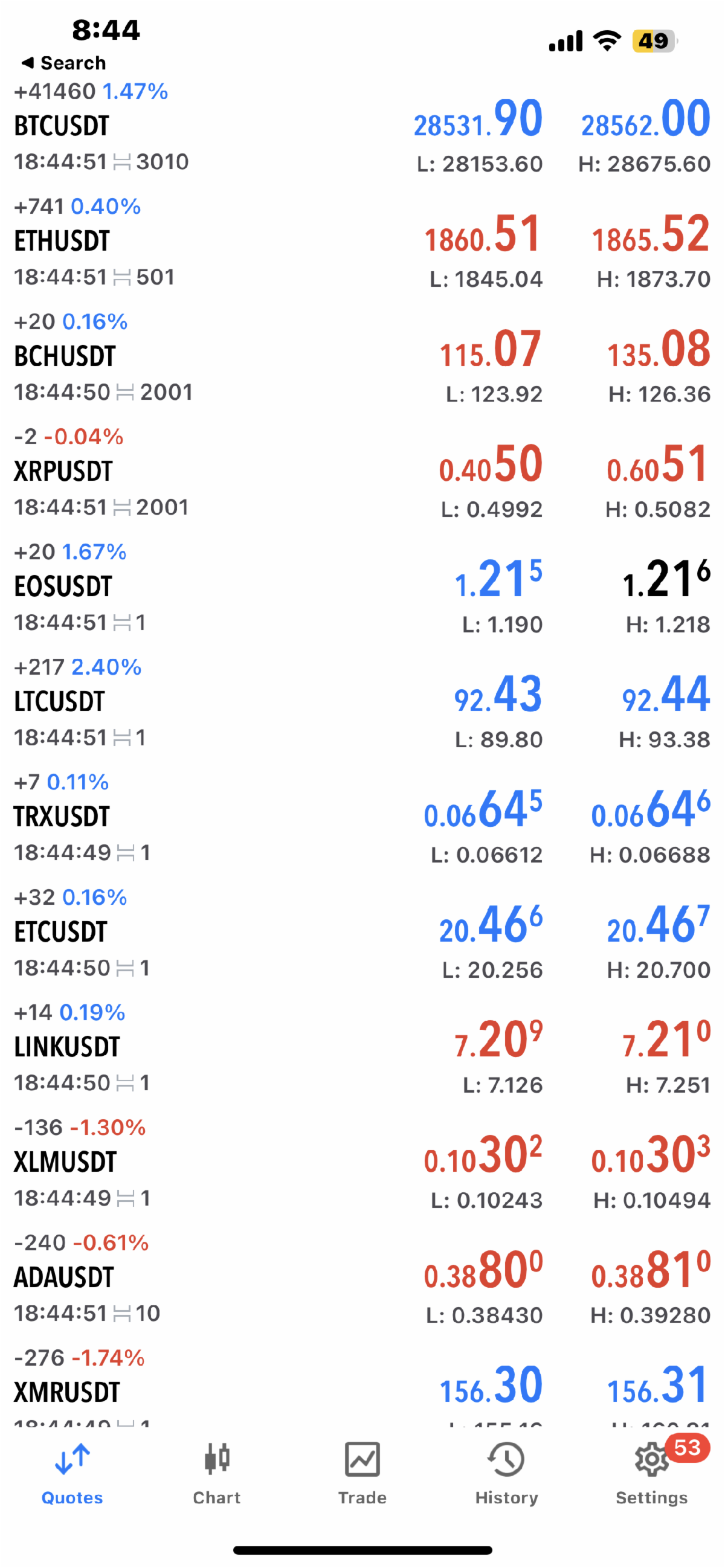The image size is (725, 1568).
Task: Open ETCUSDT quote options
Action: pos(61,932)
